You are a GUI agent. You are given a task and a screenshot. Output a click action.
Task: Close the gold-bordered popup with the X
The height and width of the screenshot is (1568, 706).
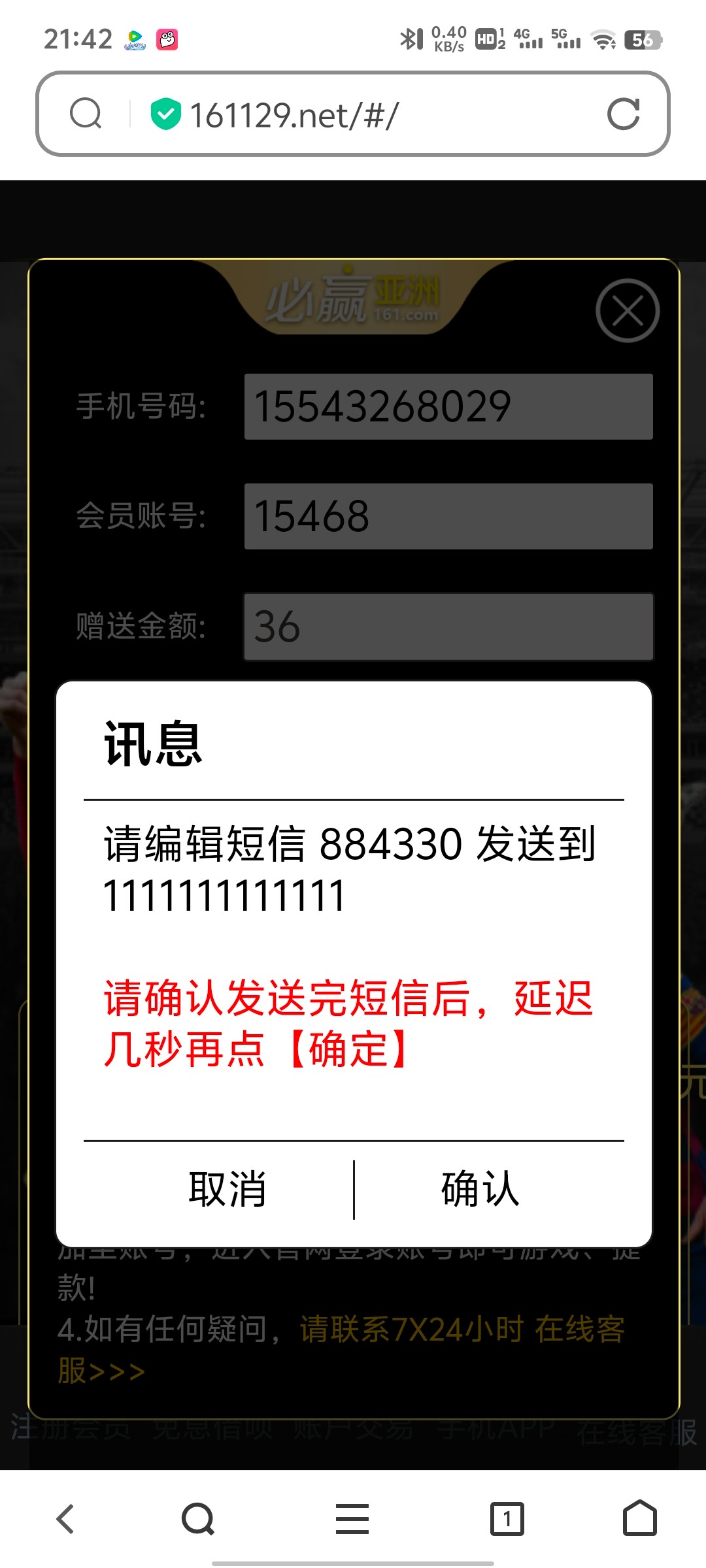[628, 311]
